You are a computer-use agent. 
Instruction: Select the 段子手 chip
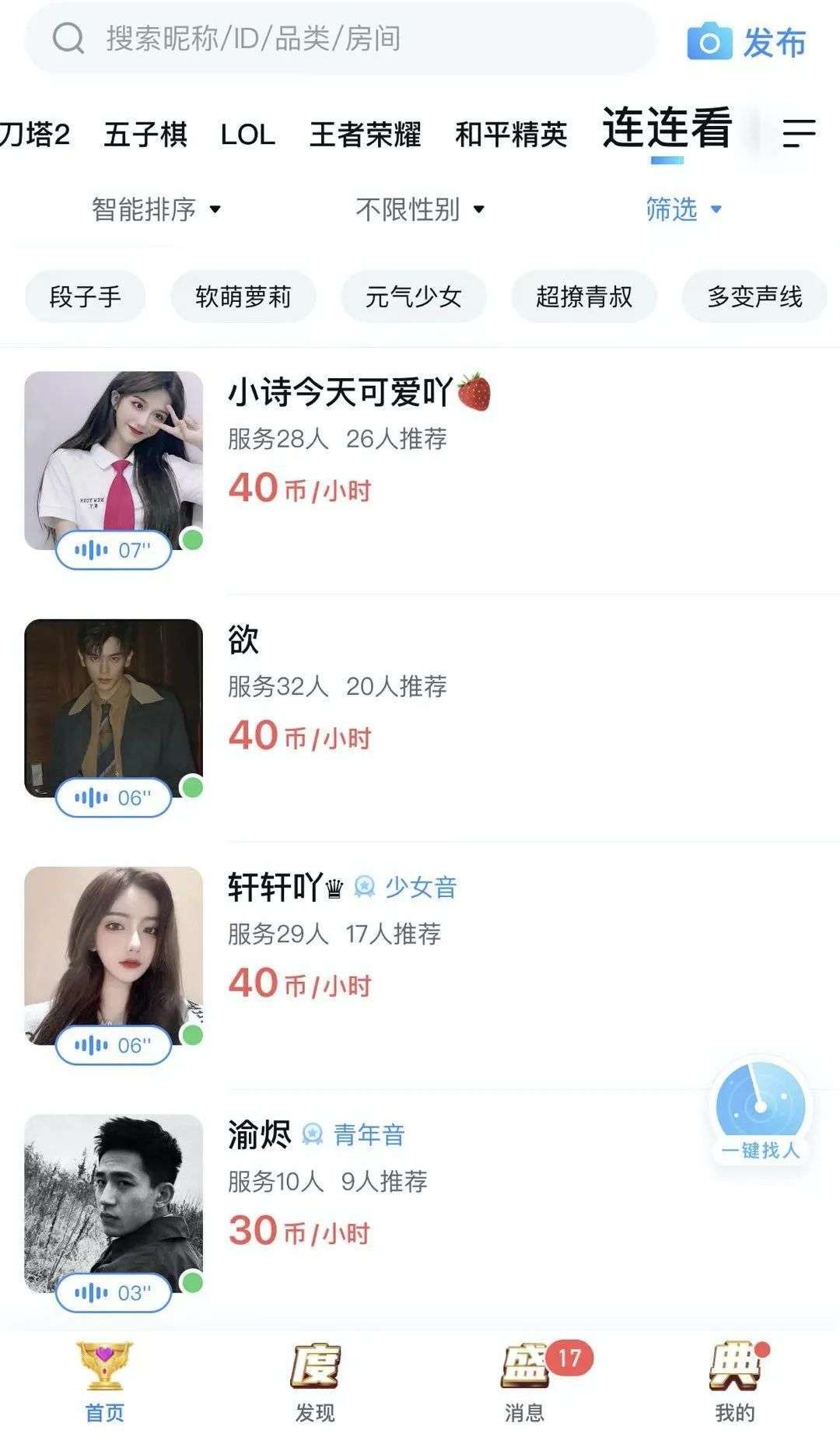tap(86, 296)
